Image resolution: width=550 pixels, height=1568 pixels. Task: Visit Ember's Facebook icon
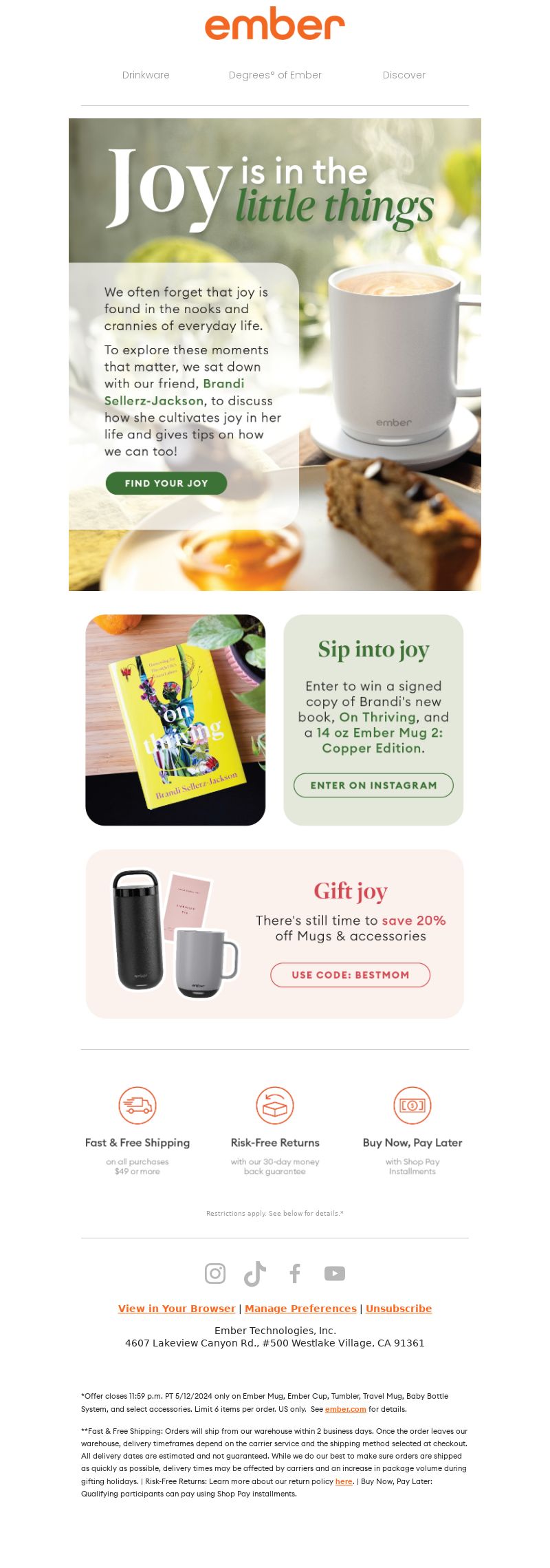295,1274
